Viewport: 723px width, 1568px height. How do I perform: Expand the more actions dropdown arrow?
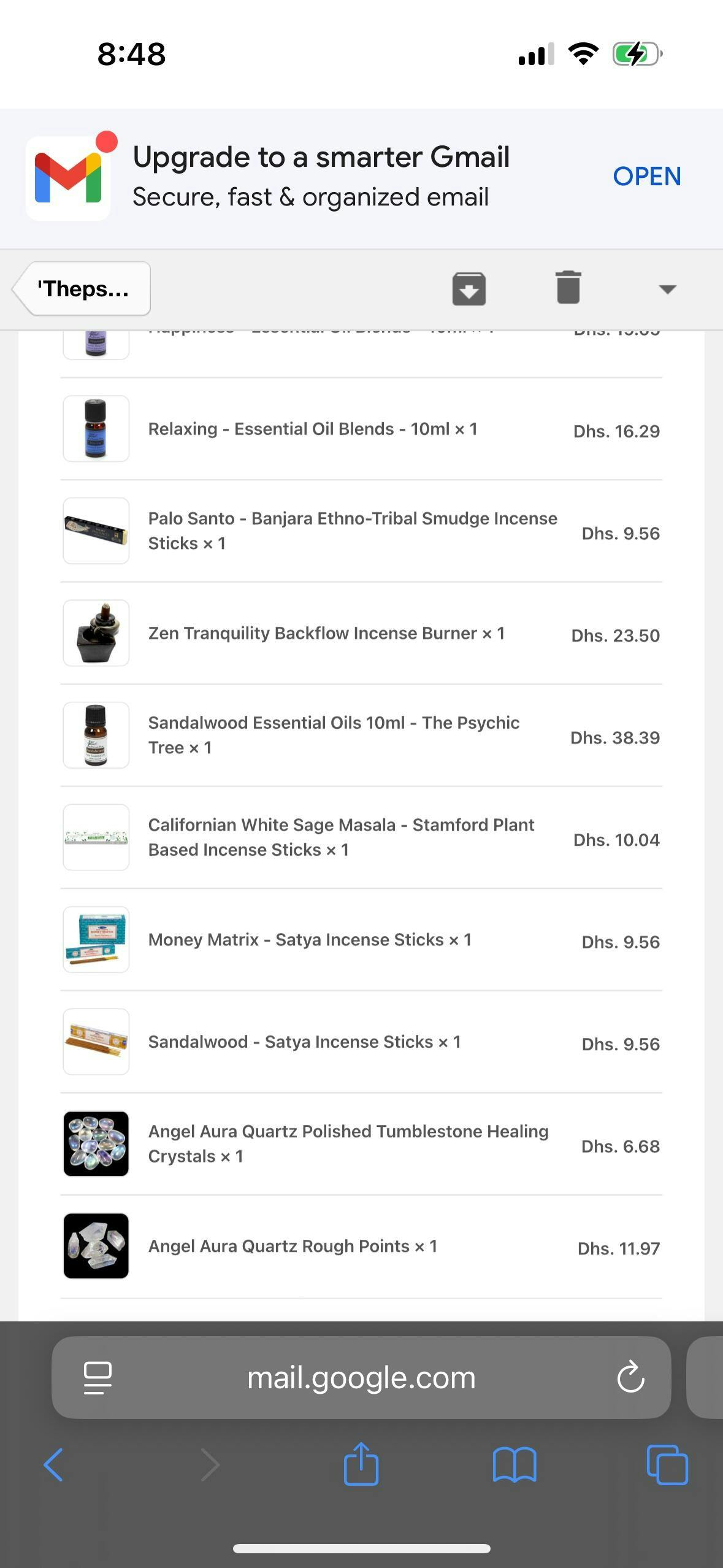[667, 289]
